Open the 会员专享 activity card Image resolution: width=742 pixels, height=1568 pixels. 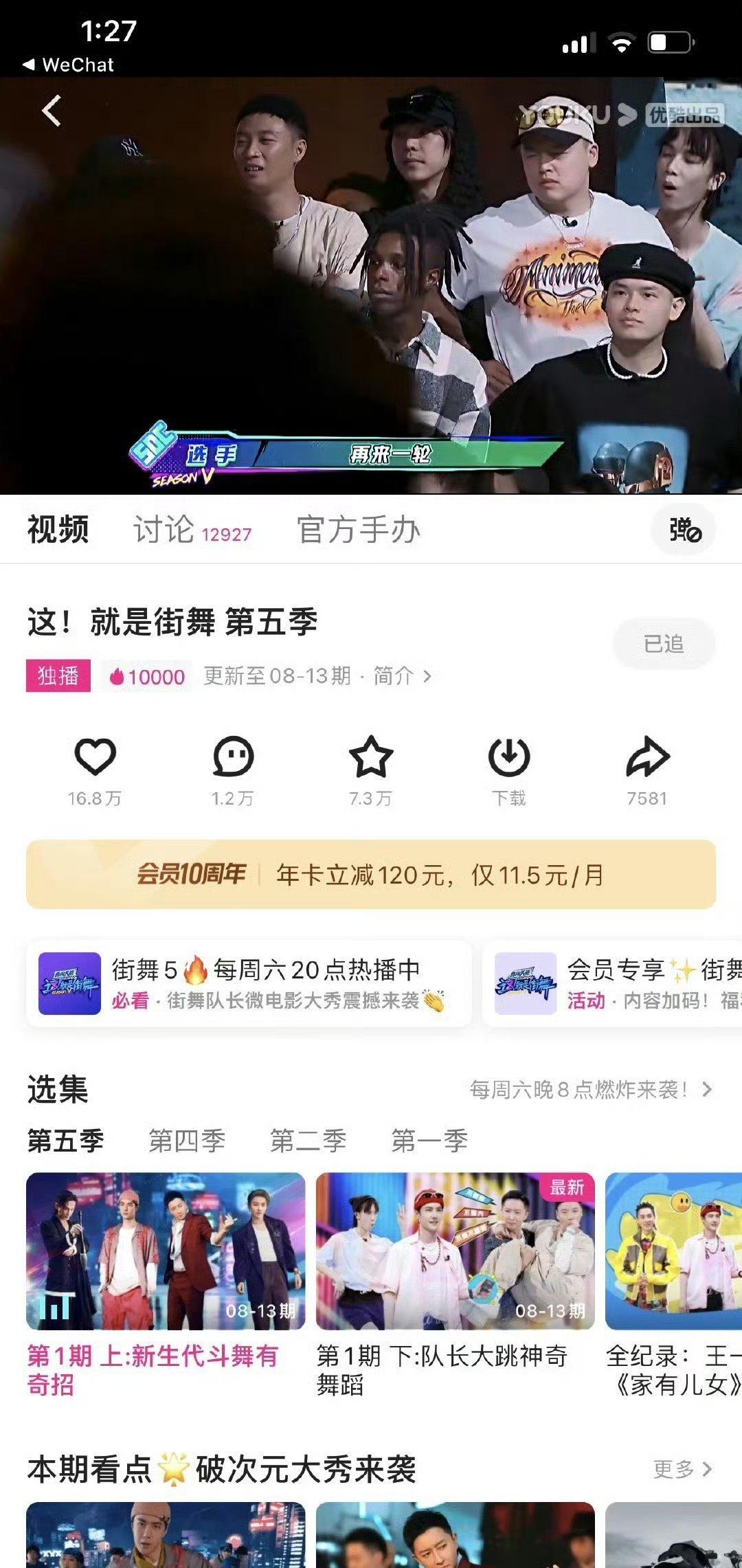[x=611, y=984]
